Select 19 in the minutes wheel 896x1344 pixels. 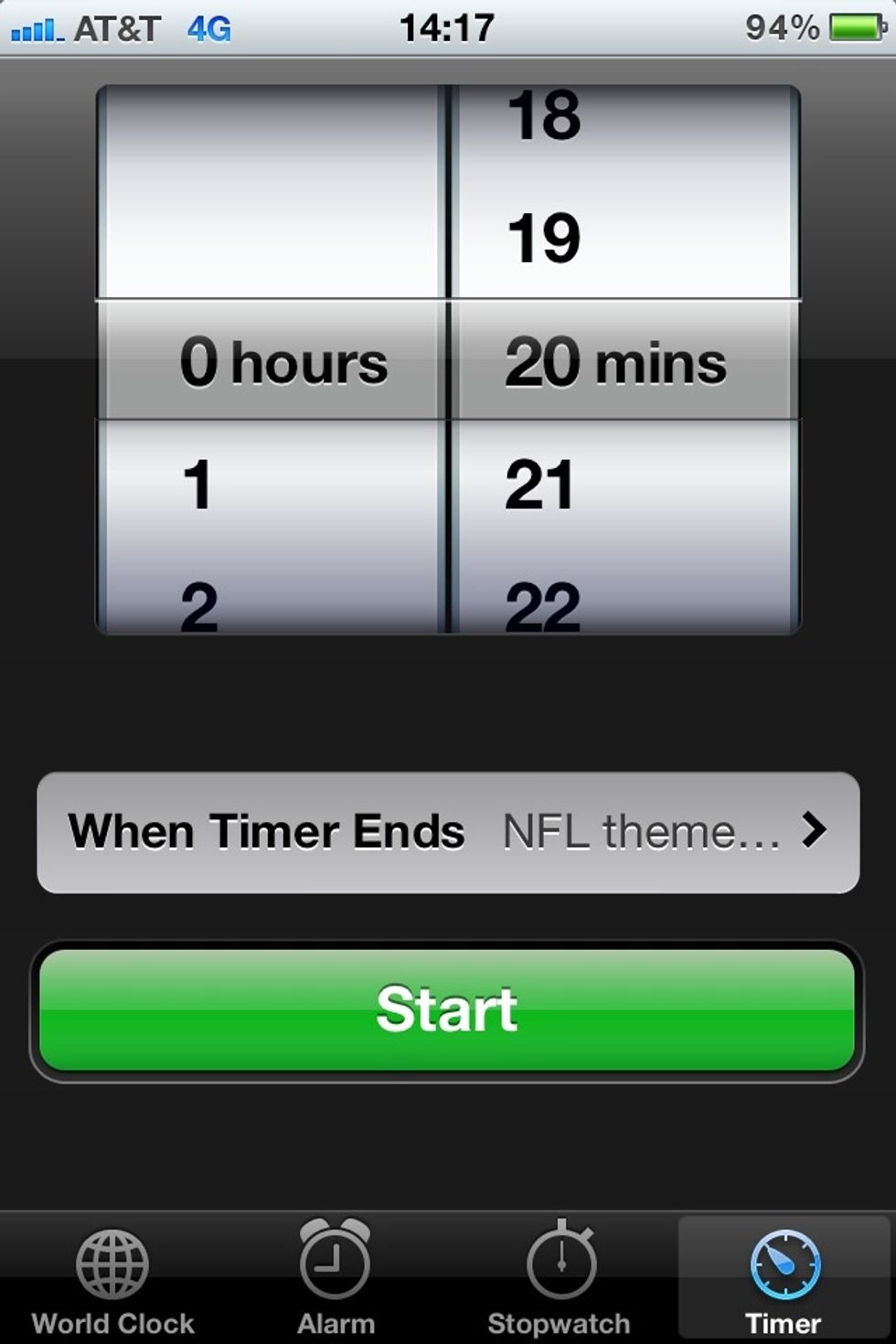544,239
